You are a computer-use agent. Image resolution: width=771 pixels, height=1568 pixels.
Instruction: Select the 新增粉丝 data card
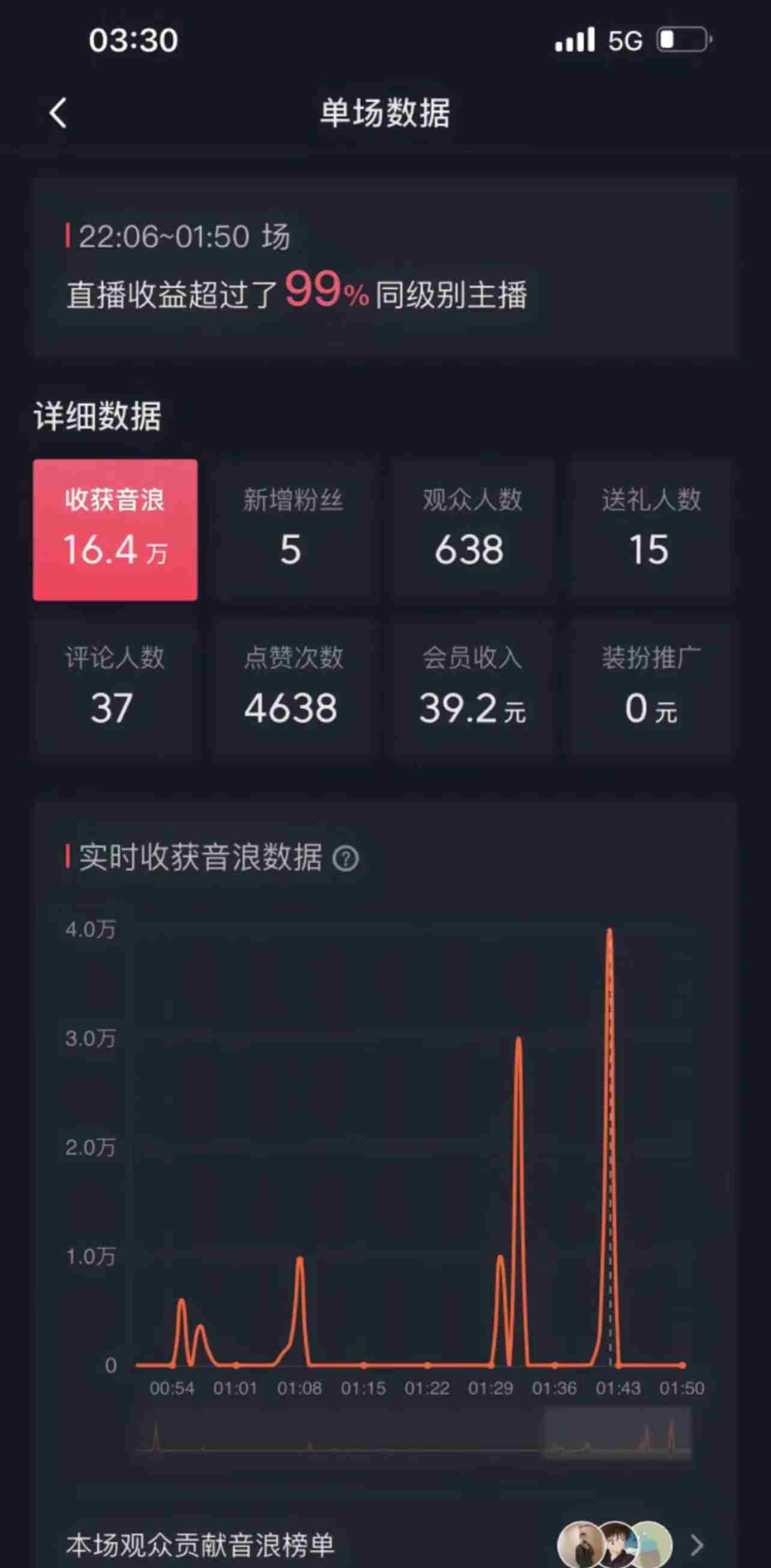[x=293, y=530]
